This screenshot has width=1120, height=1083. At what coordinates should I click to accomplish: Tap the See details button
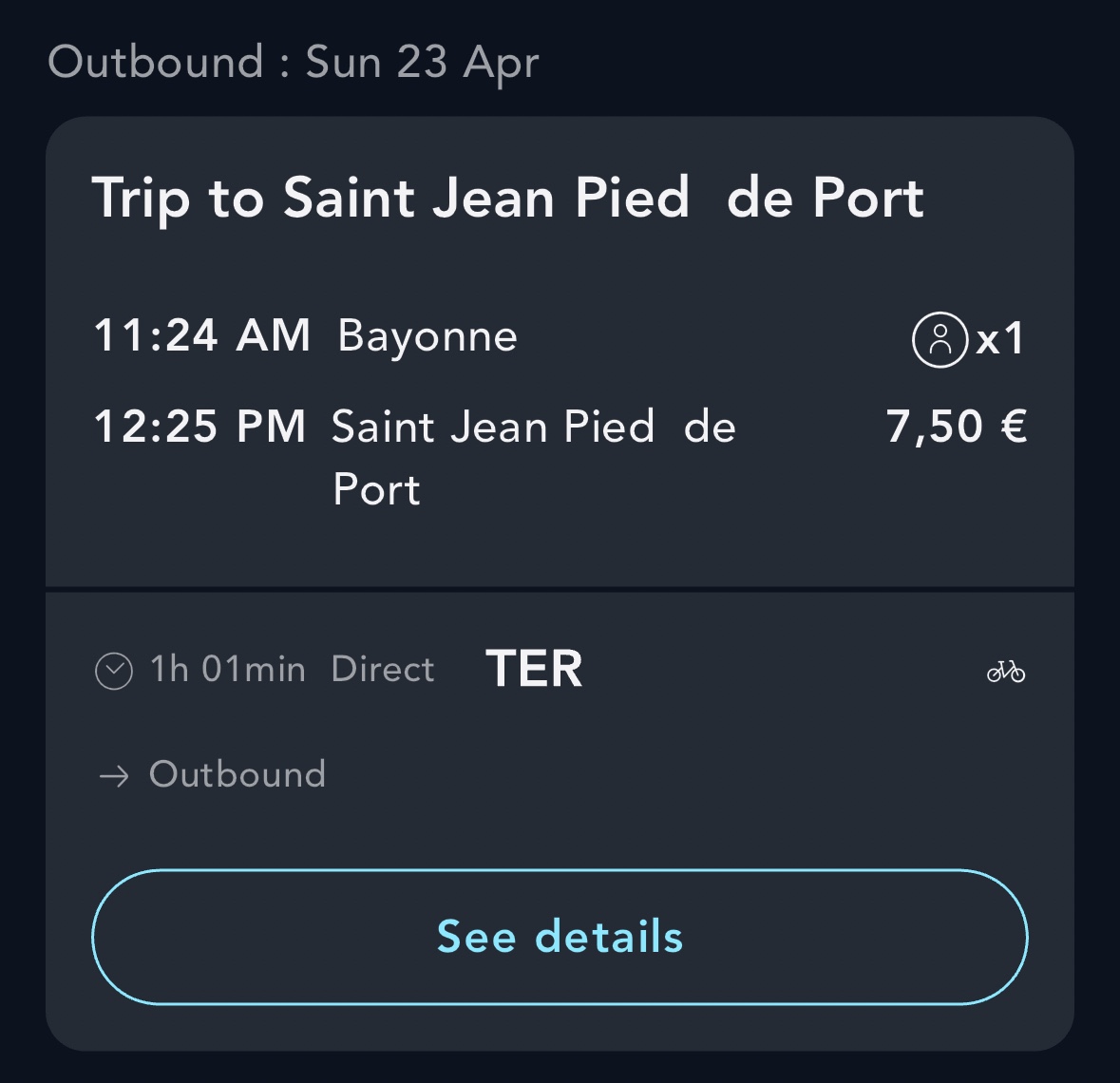pos(560,937)
